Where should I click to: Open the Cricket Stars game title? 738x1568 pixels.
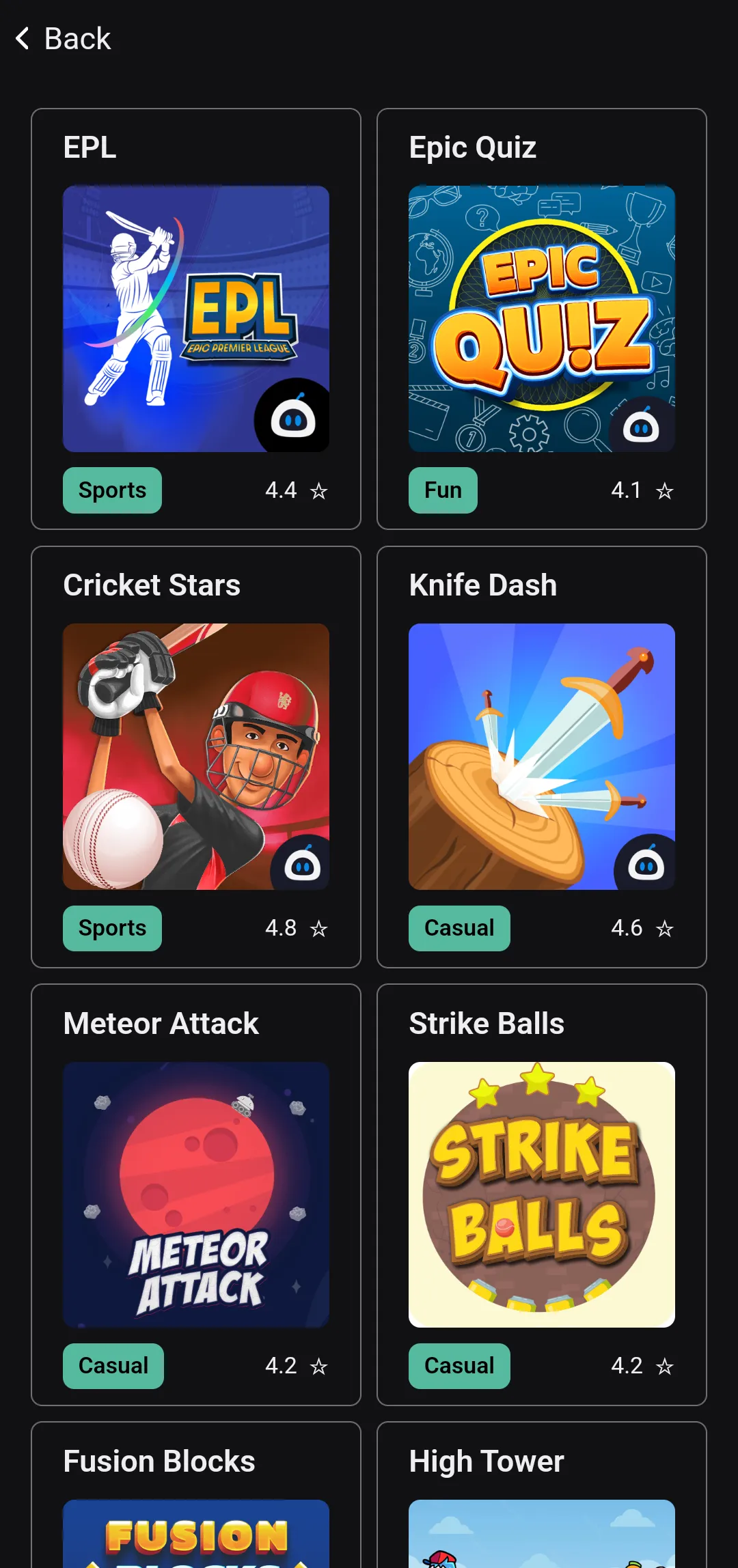[152, 585]
